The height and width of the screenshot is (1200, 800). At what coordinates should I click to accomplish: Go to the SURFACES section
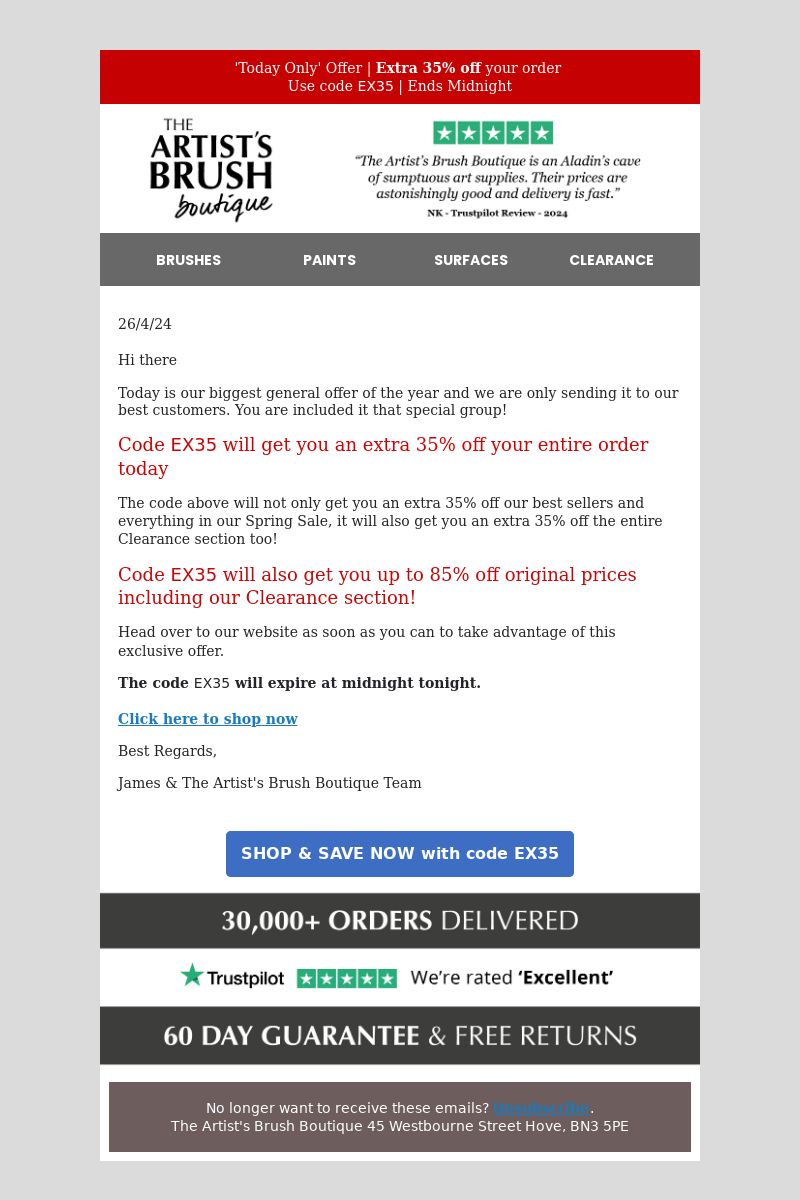(470, 260)
